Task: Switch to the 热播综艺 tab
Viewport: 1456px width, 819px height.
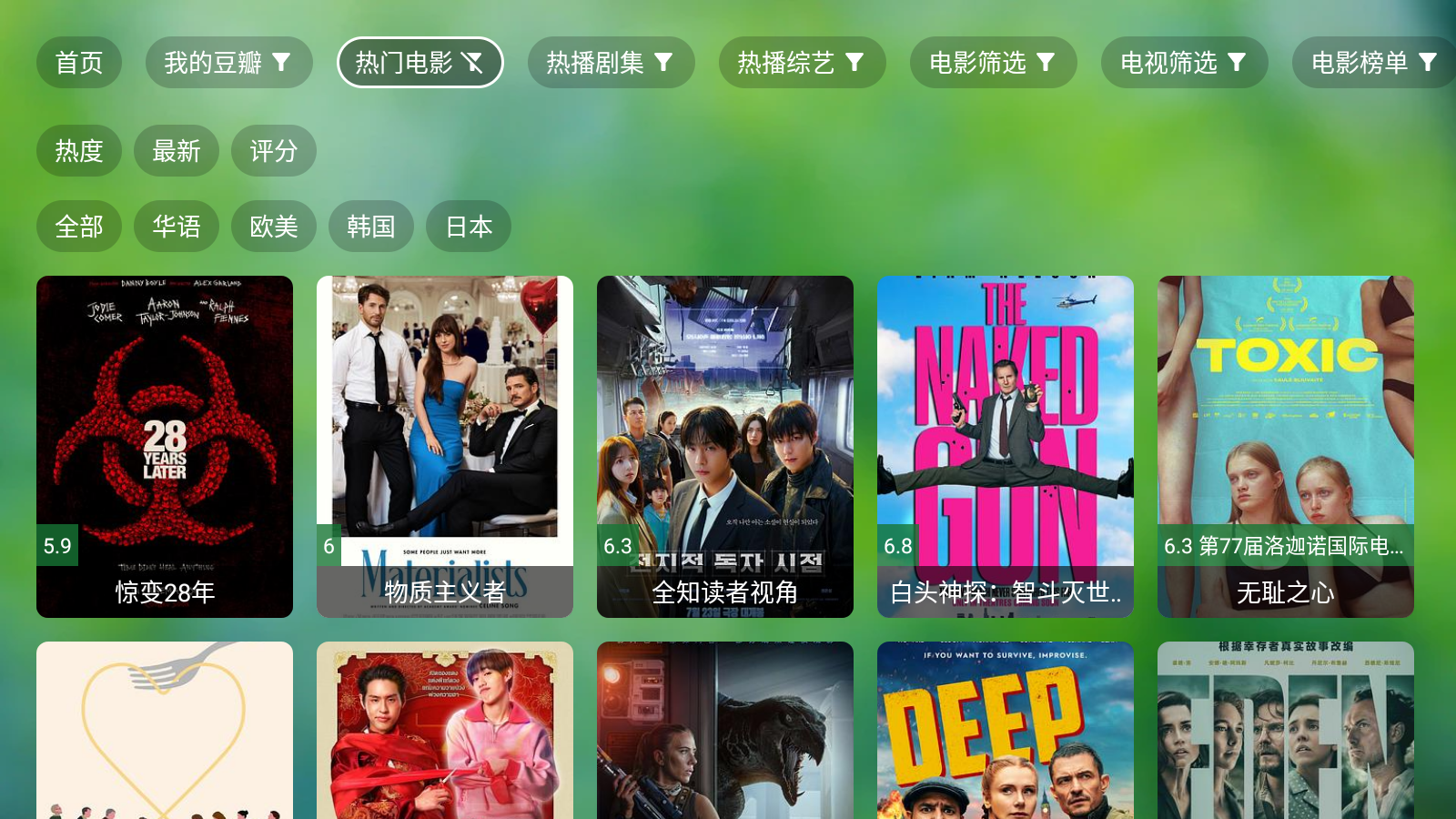Action: click(x=802, y=63)
